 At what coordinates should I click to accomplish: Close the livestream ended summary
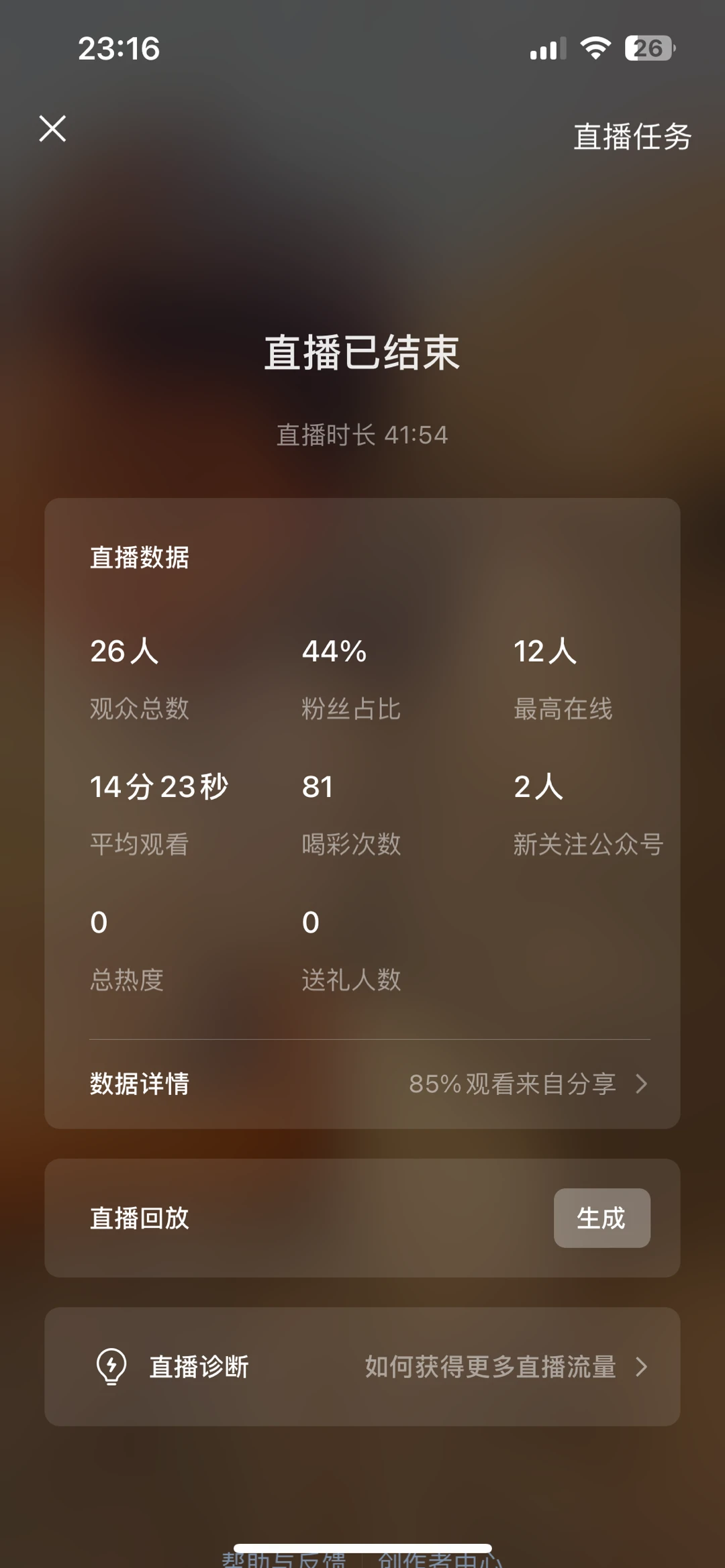click(x=52, y=129)
